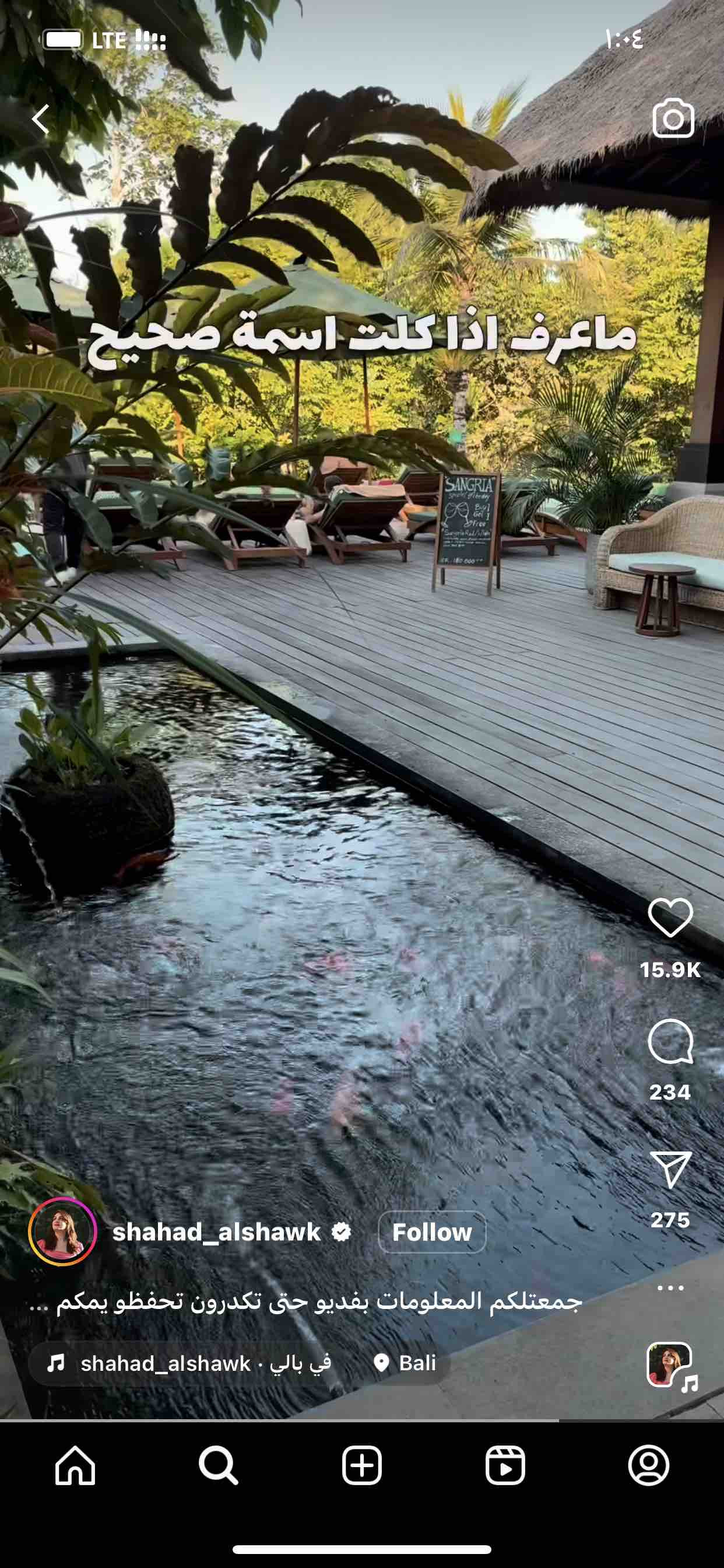Screen dimensions: 724x1568
Task: Switch to the Home tab
Action: tap(75, 1465)
